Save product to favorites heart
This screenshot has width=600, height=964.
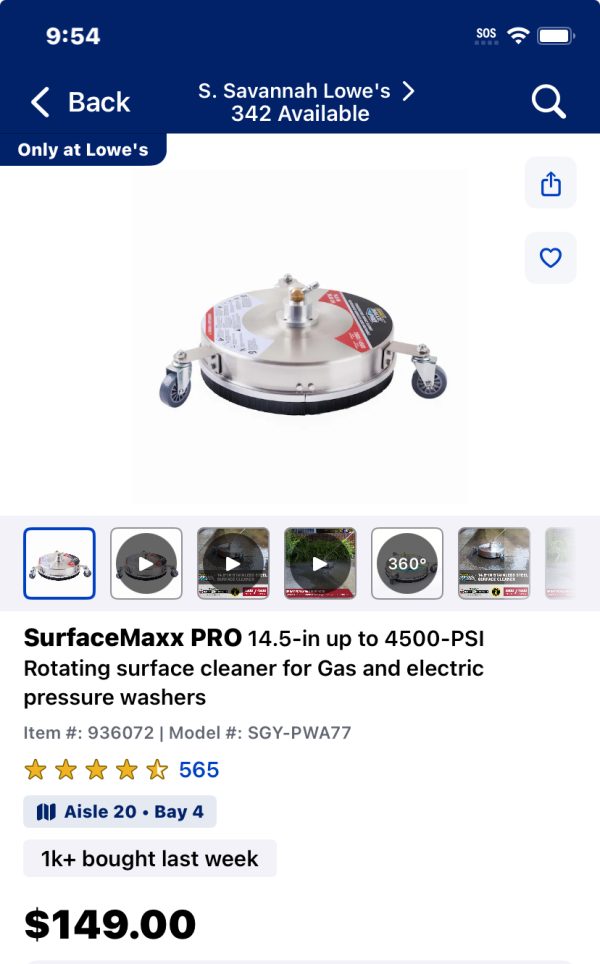[x=550, y=258]
